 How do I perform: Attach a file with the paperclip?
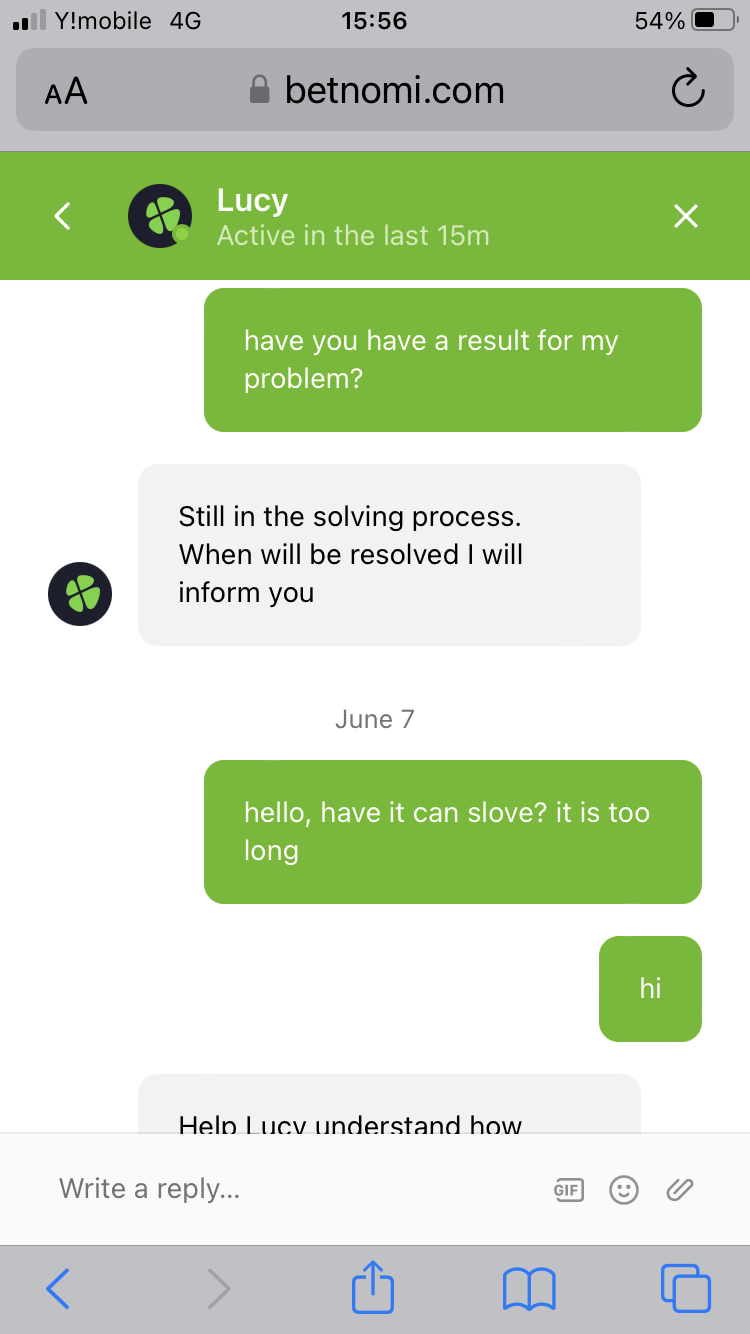click(x=680, y=1189)
